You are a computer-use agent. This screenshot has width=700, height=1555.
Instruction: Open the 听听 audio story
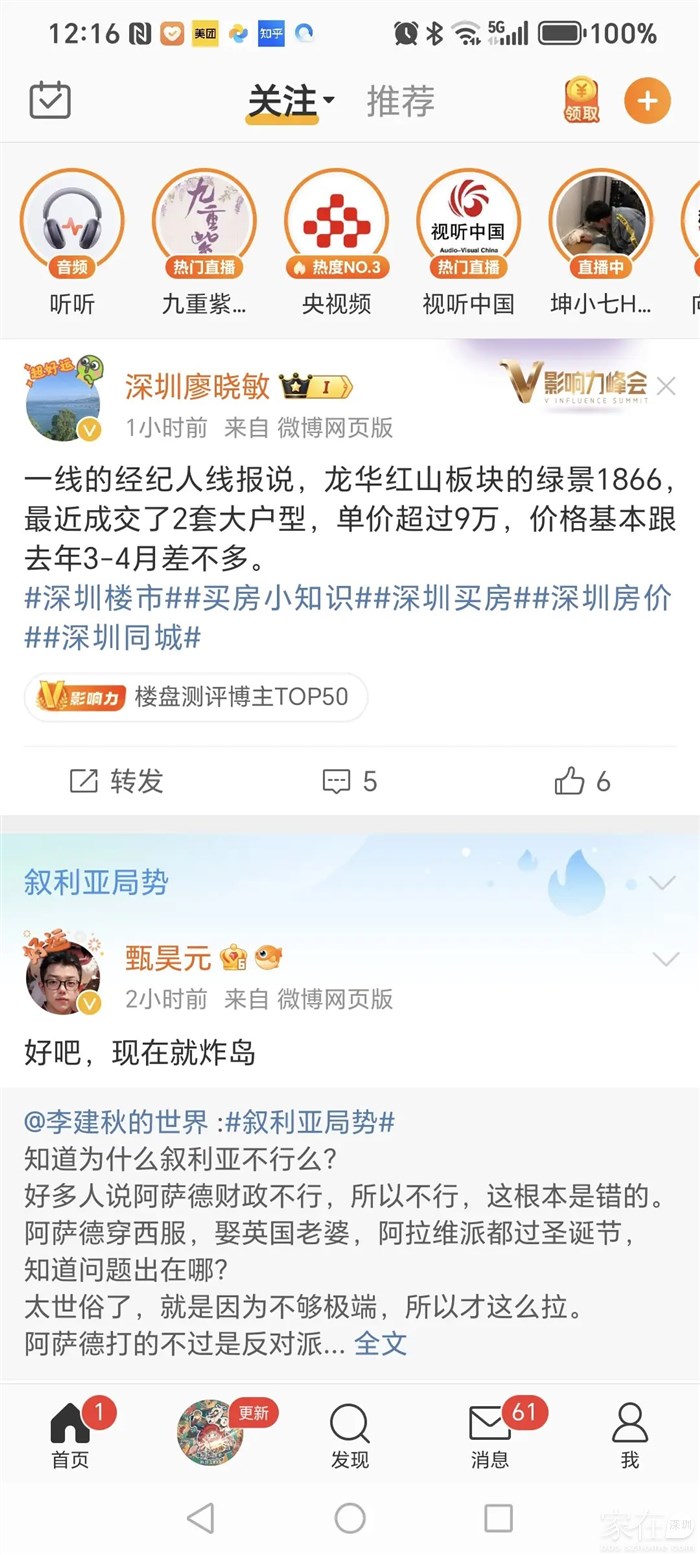[x=72, y=222]
